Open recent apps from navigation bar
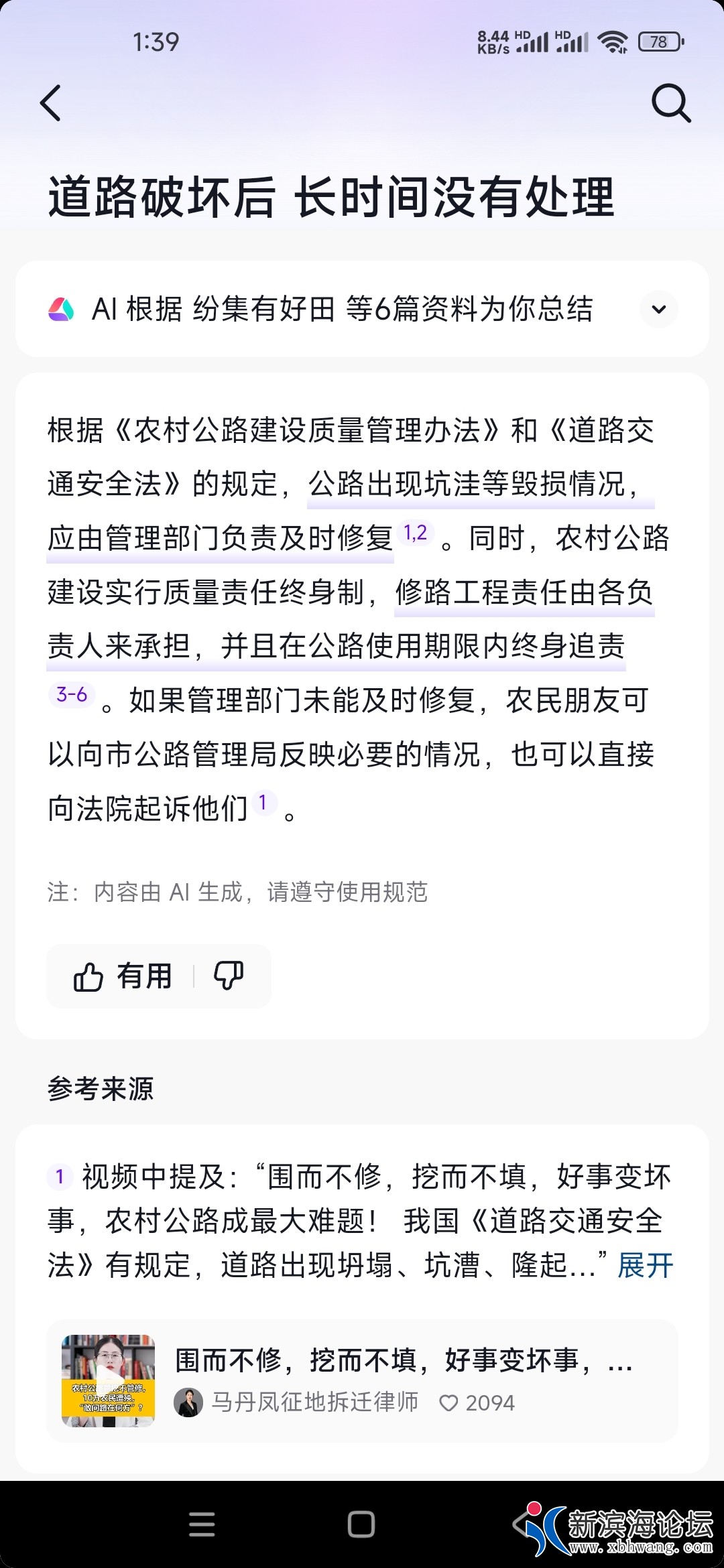724x1568 pixels. click(202, 1524)
